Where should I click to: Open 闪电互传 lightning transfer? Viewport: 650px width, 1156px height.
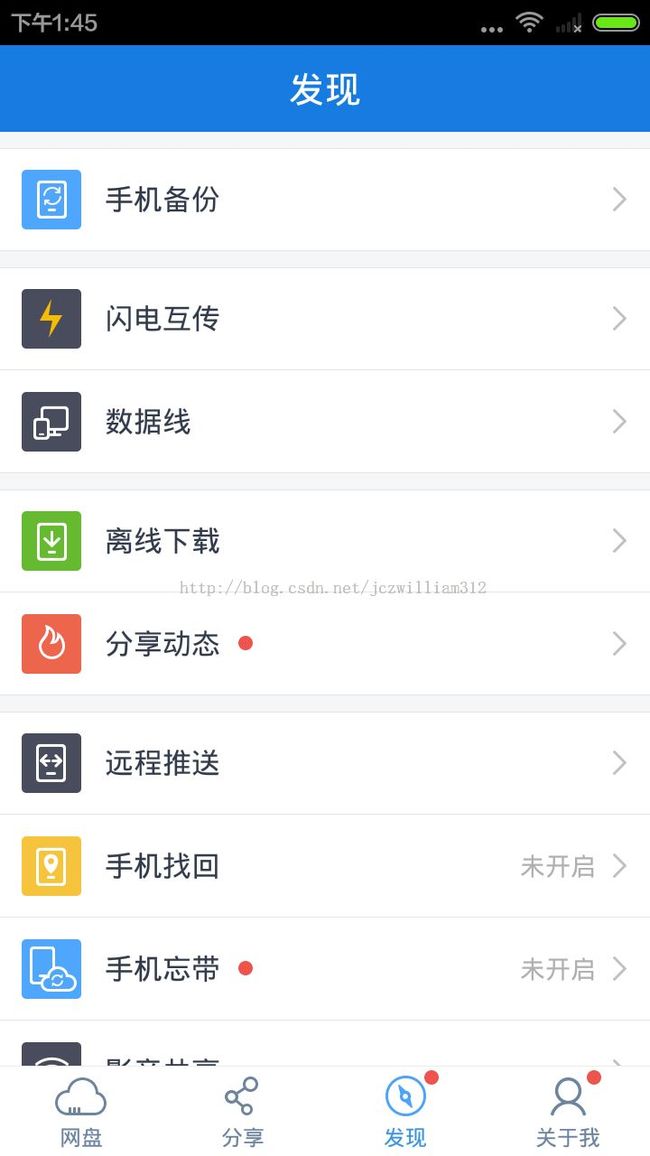pyautogui.click(x=325, y=318)
